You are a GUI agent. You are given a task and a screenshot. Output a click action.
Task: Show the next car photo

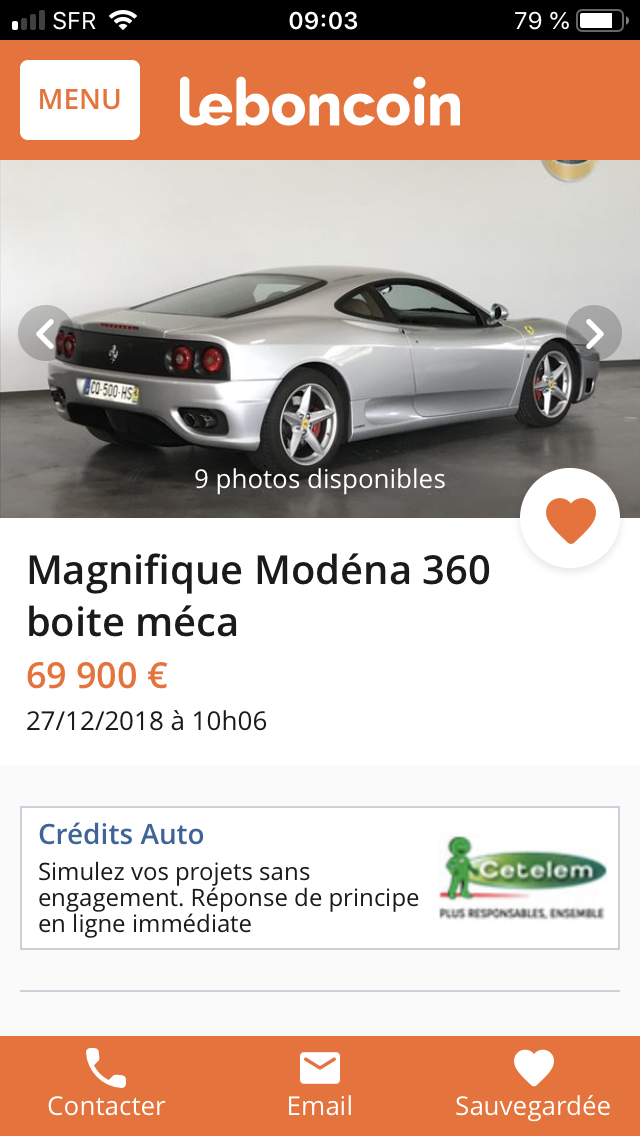click(594, 333)
